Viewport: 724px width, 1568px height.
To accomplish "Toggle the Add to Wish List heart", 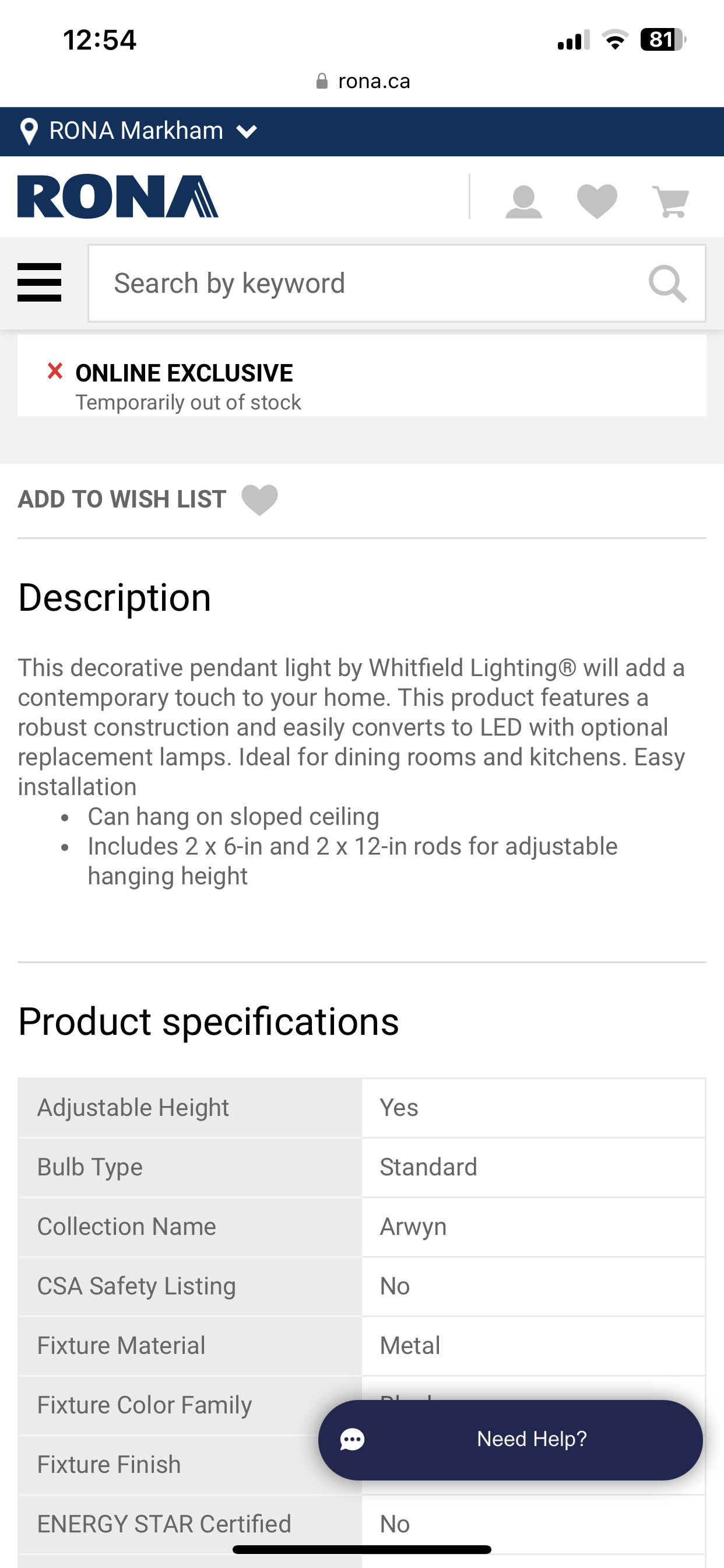I will tap(258, 499).
